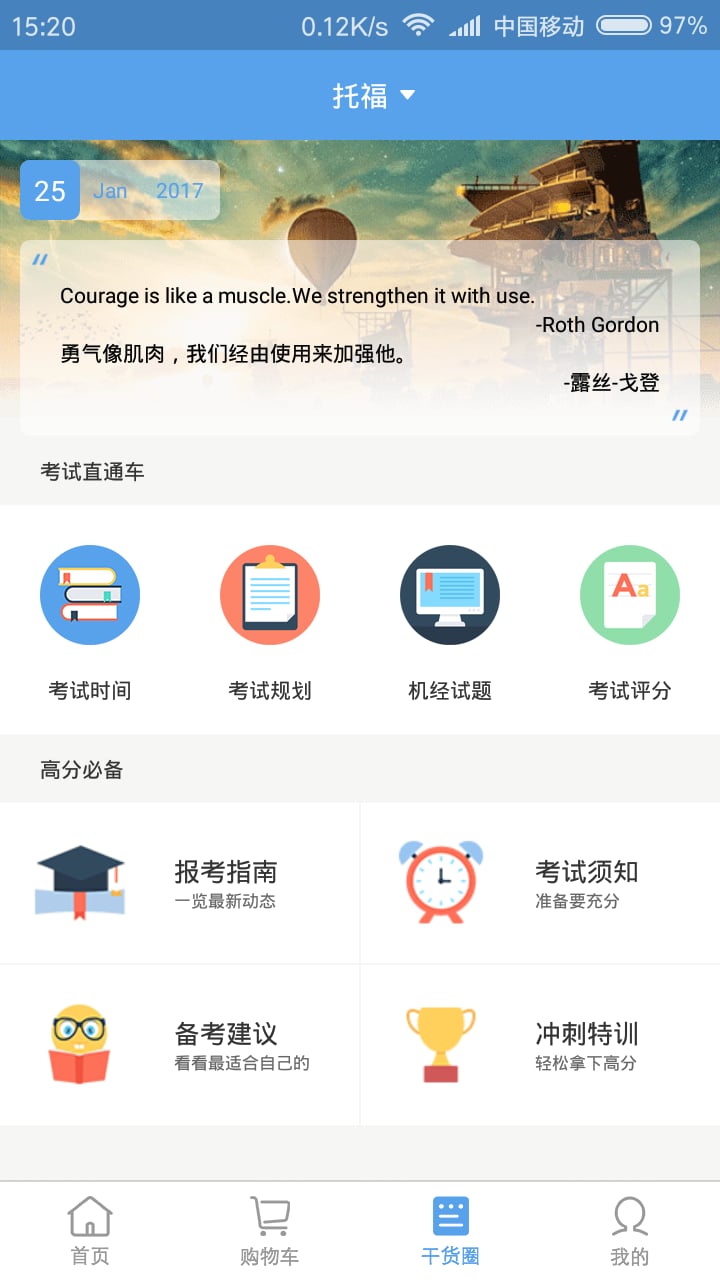Open 考试须知 exam notices
The width and height of the screenshot is (720, 1280).
point(540,883)
